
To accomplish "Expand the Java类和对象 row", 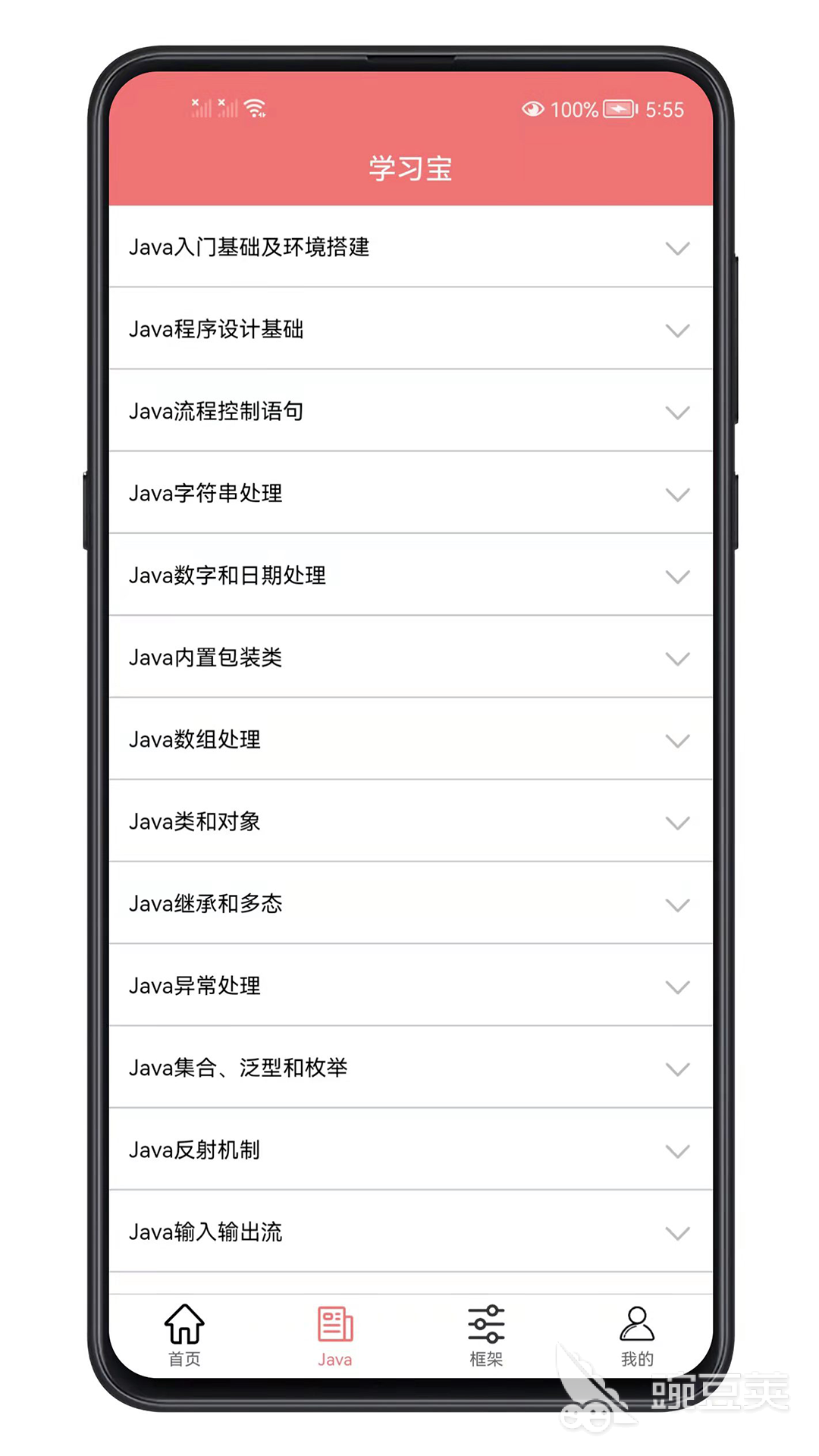I will pos(410,821).
